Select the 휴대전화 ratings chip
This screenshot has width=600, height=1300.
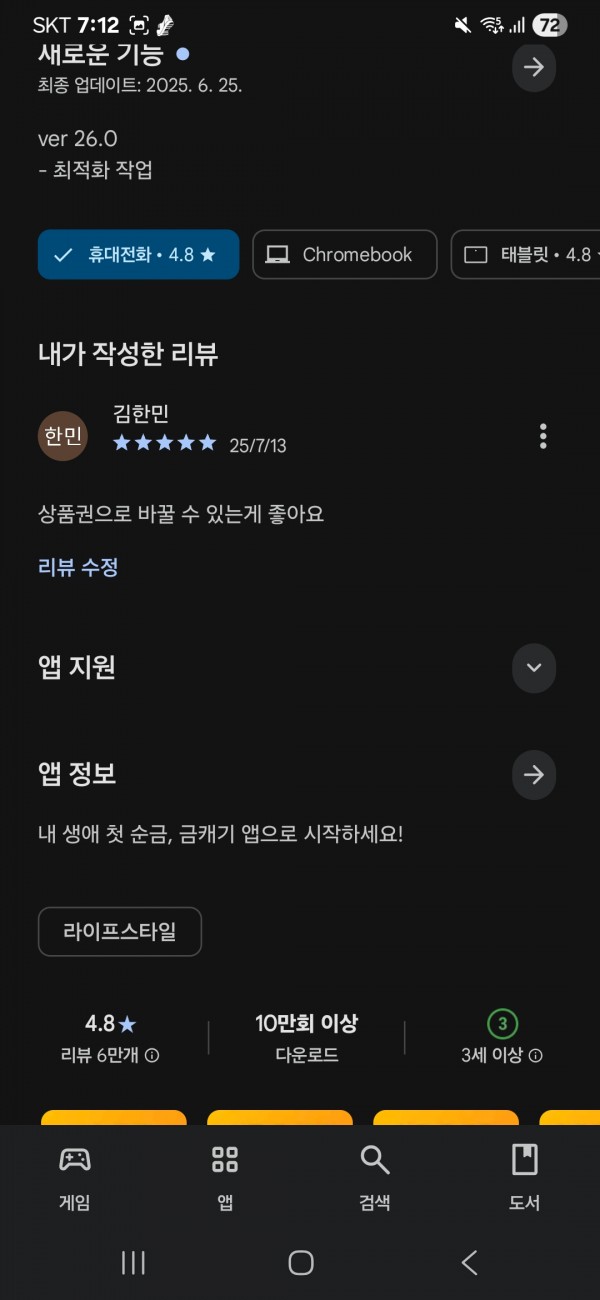pos(138,254)
